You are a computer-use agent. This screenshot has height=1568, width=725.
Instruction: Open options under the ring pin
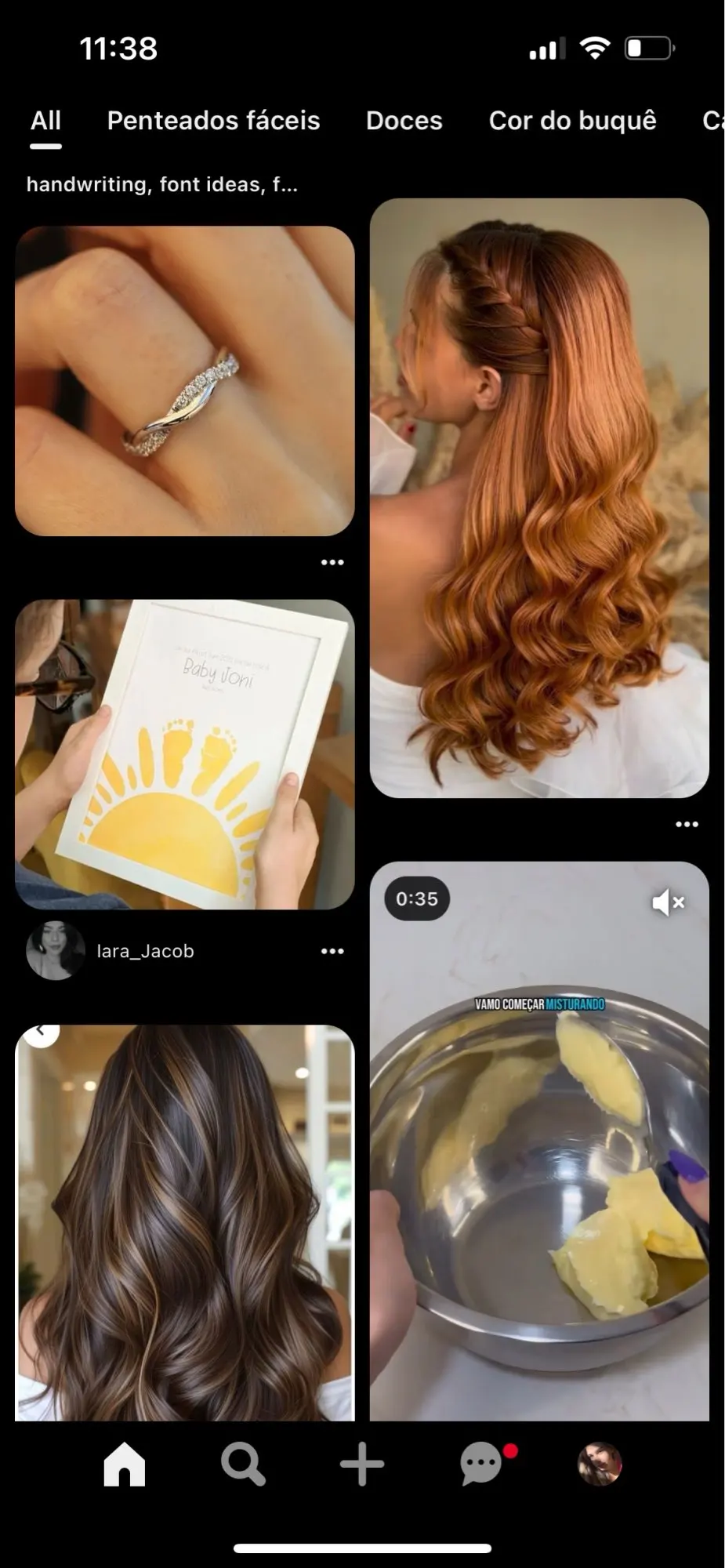[332, 562]
